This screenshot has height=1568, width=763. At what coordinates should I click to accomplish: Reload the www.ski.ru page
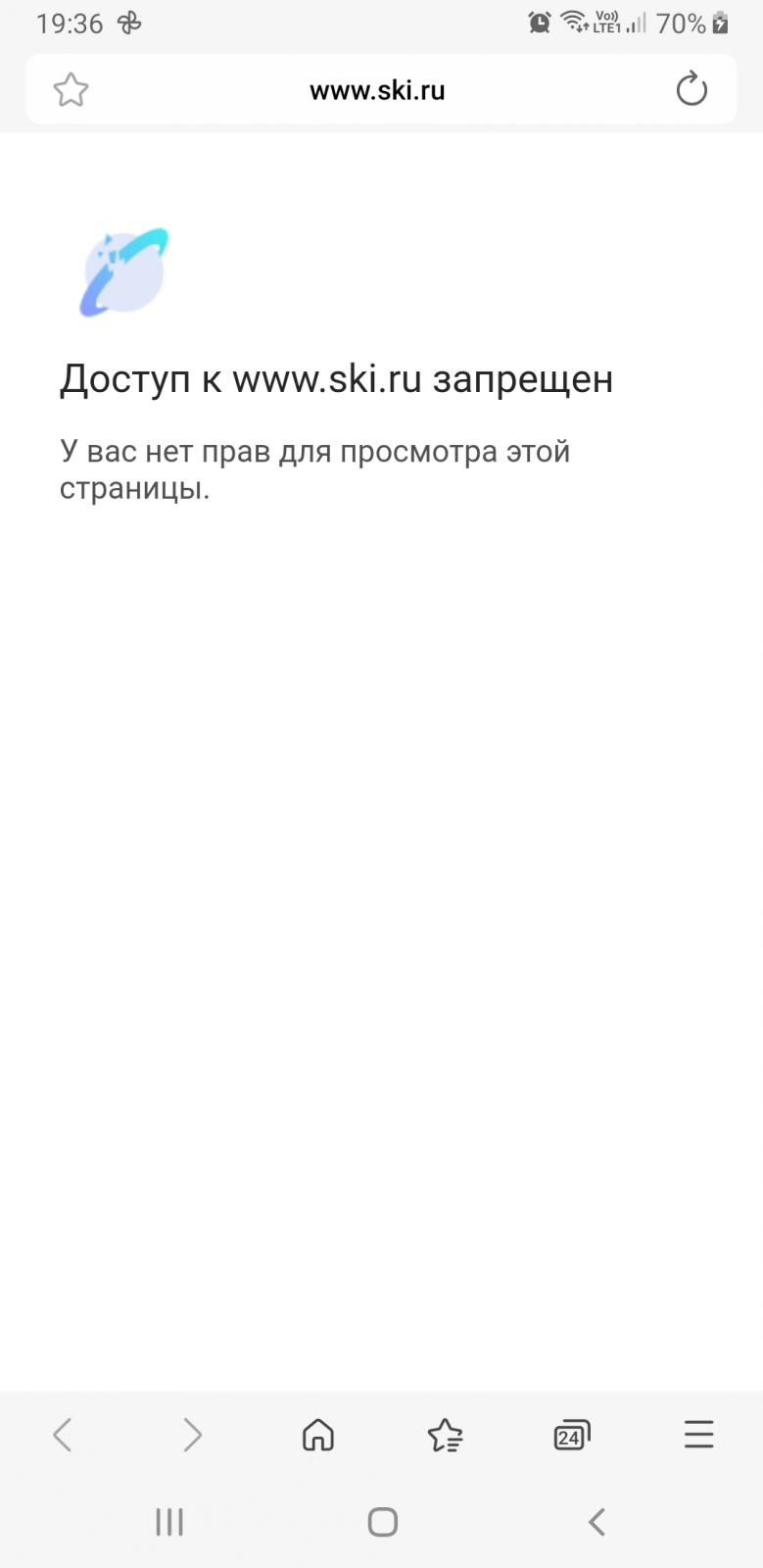point(691,89)
